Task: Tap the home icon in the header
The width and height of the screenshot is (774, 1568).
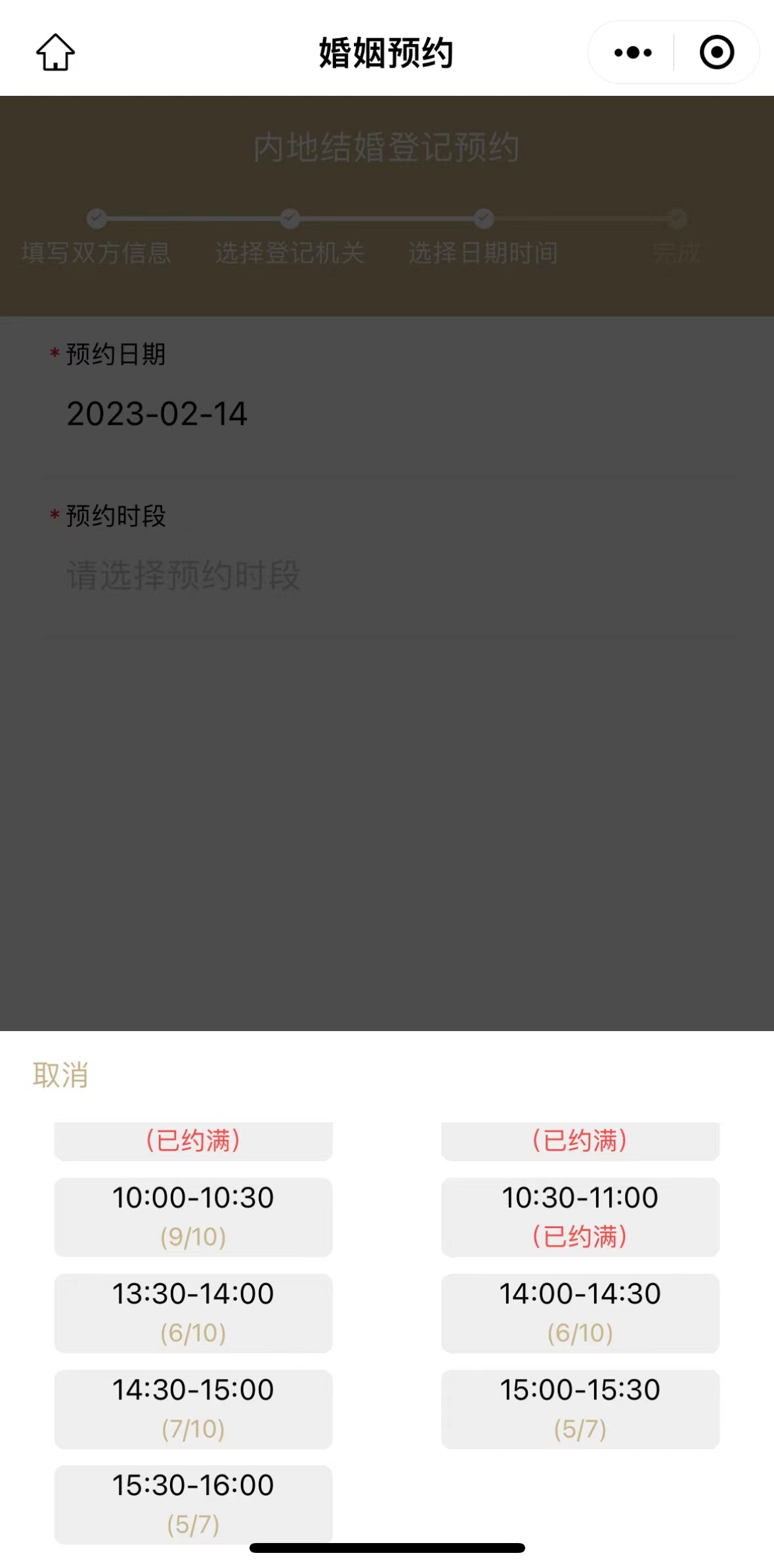Action: click(55, 53)
